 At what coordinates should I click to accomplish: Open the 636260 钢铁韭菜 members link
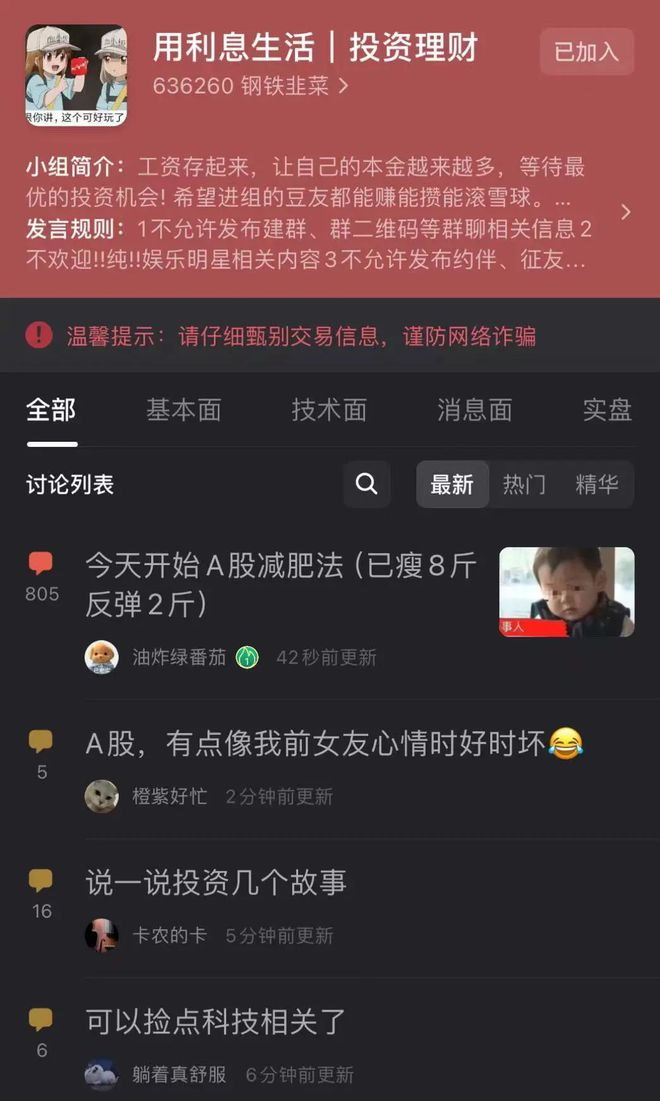tap(250, 86)
